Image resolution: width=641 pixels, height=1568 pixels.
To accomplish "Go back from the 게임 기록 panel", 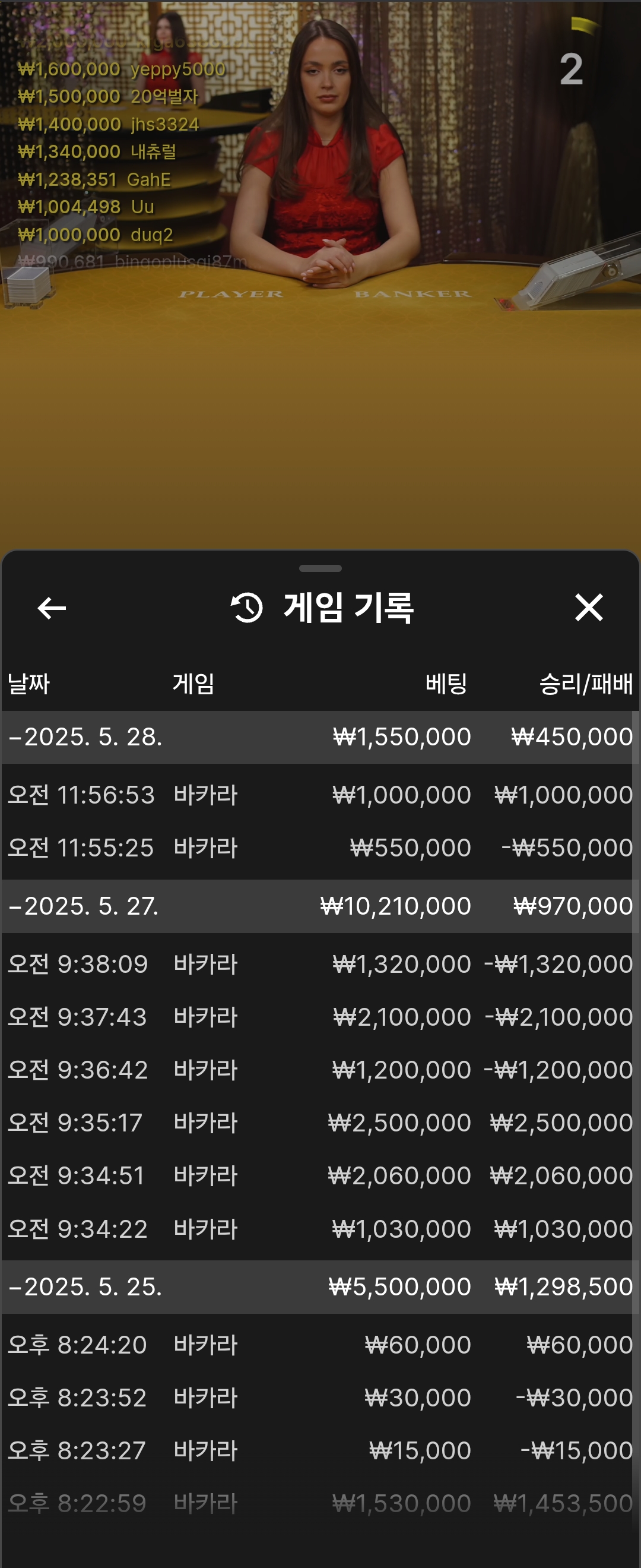I will (x=52, y=608).
